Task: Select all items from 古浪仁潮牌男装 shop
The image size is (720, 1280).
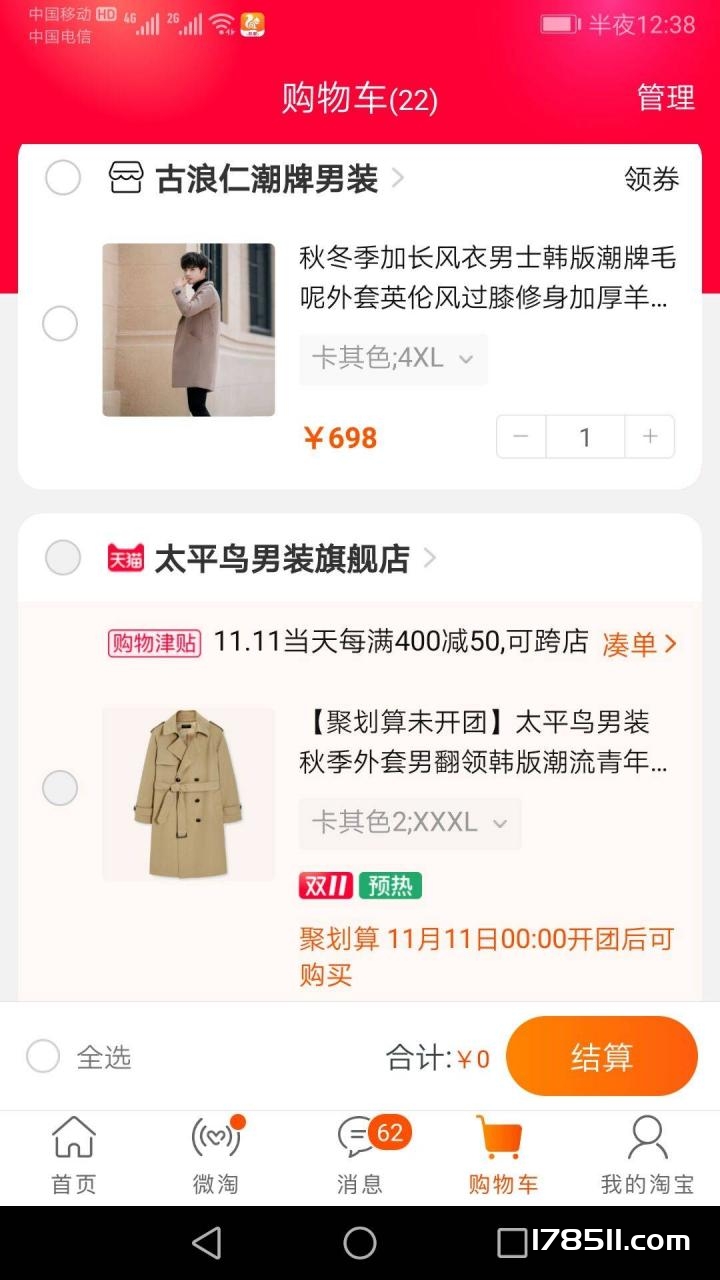Action: [63, 179]
